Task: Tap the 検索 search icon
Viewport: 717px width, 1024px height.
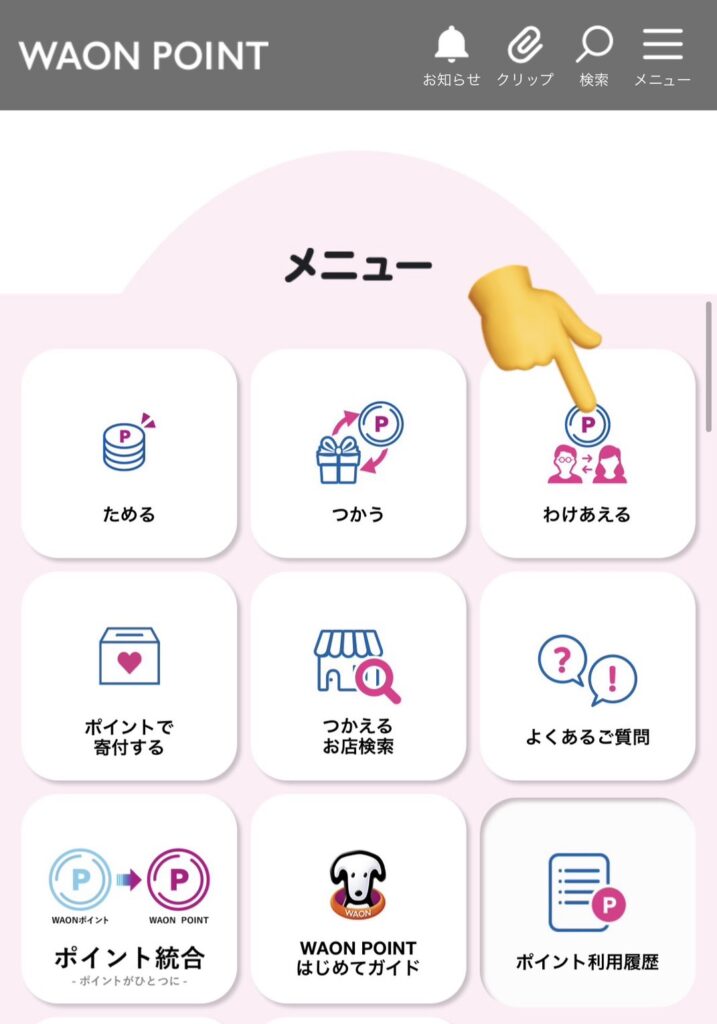Action: click(594, 55)
